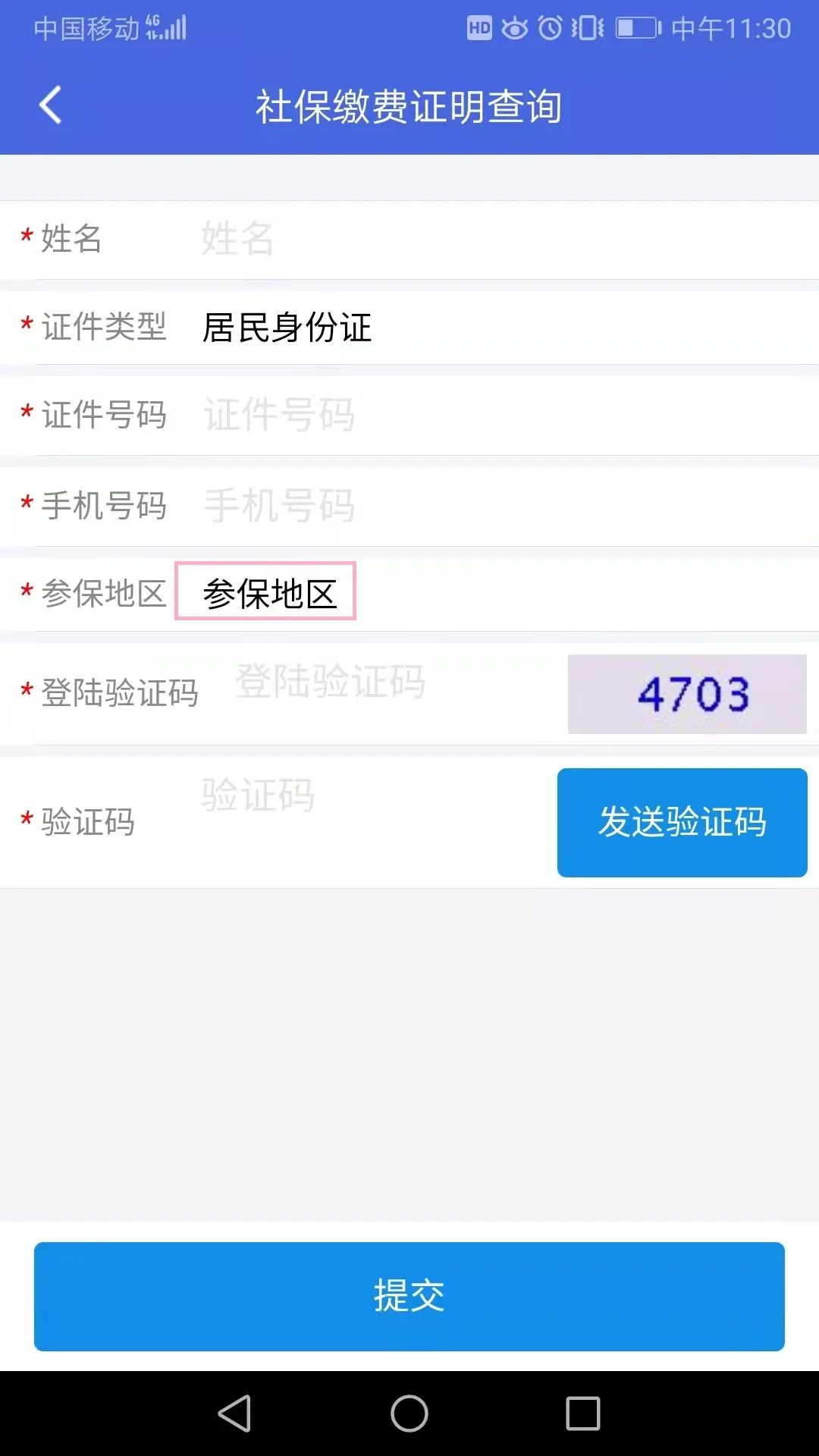
Task: Tap the 登陆验证码 login captcha input
Action: coord(379,682)
